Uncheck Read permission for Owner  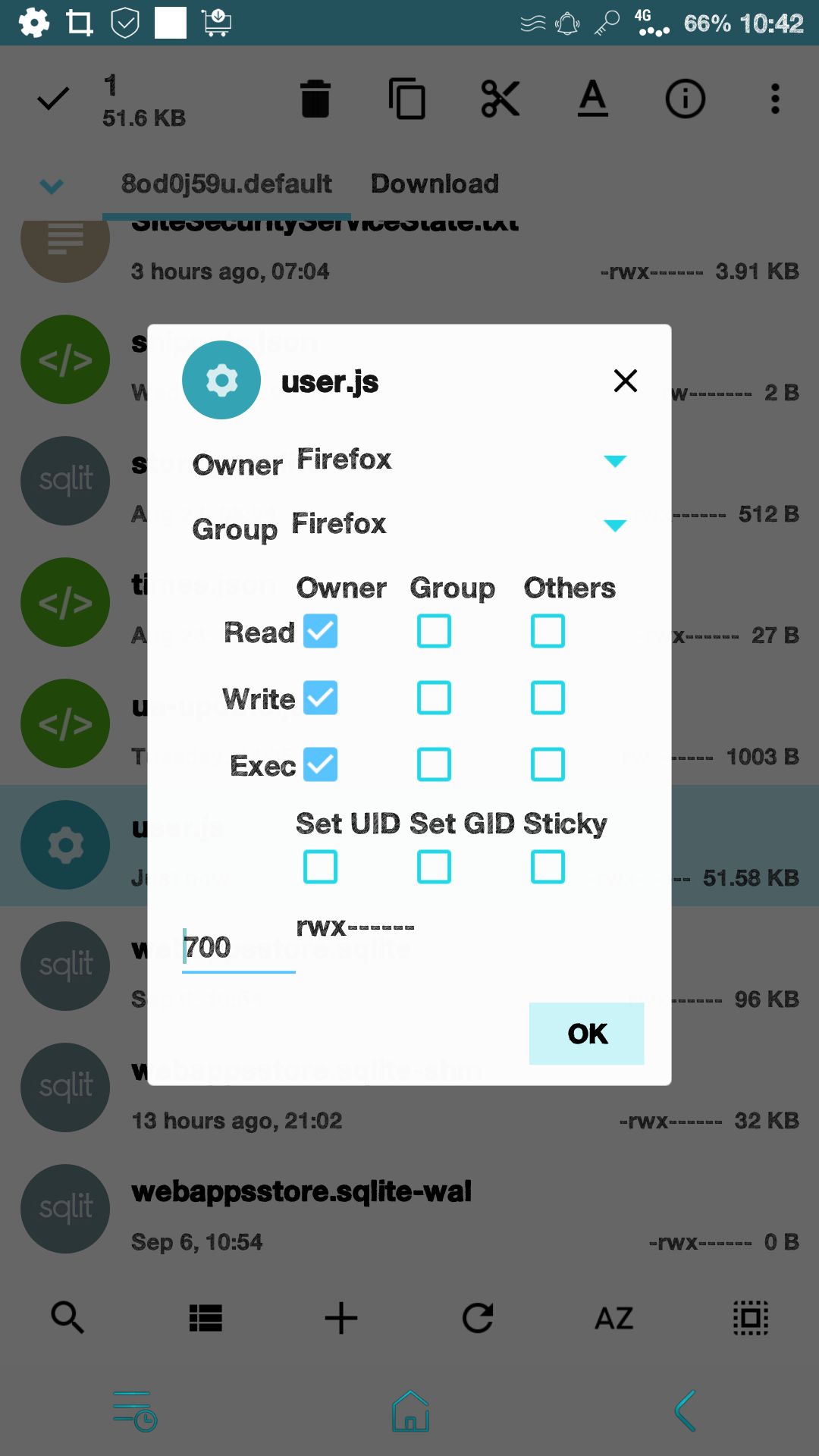click(320, 631)
